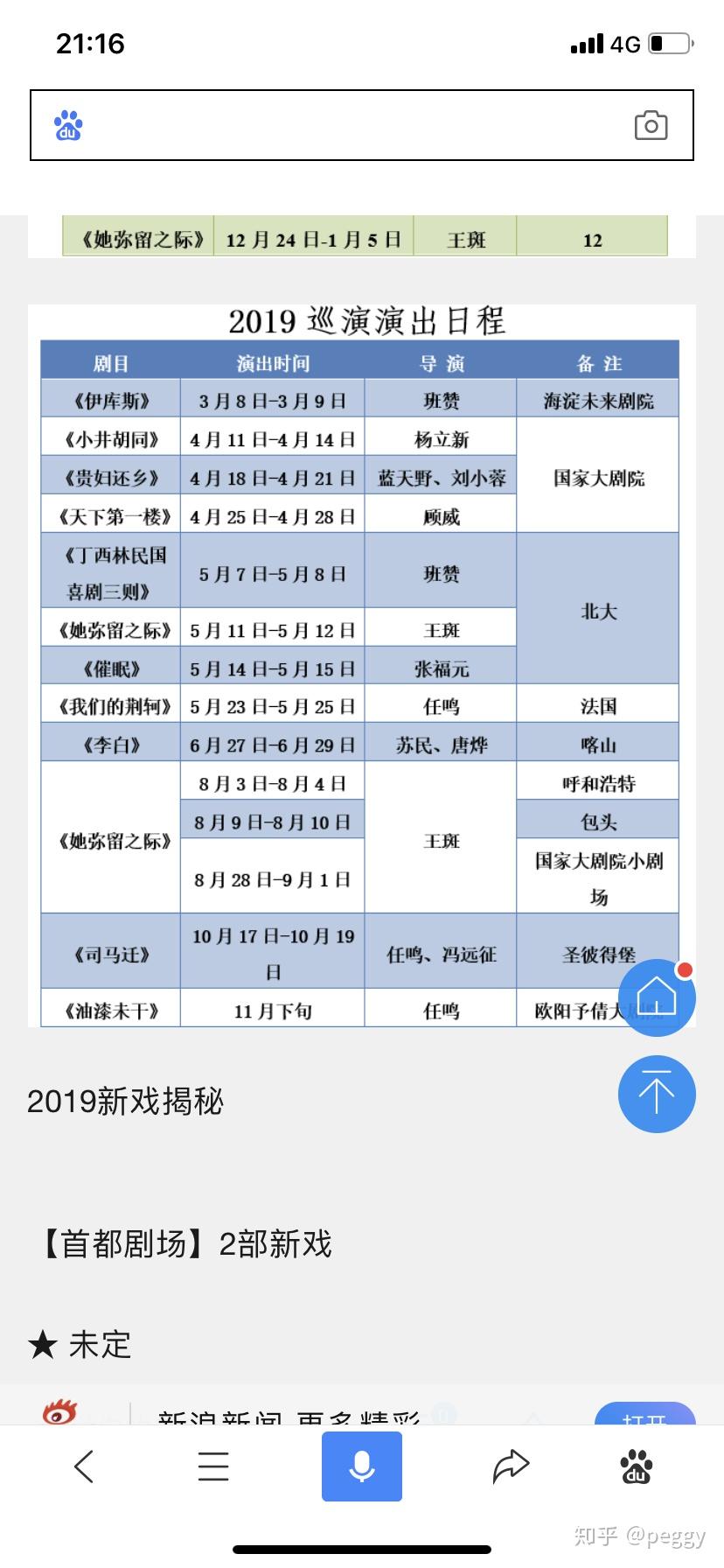This screenshot has width=724, height=1568.
Task: Jump back to top with arrow button
Action: click(657, 1094)
